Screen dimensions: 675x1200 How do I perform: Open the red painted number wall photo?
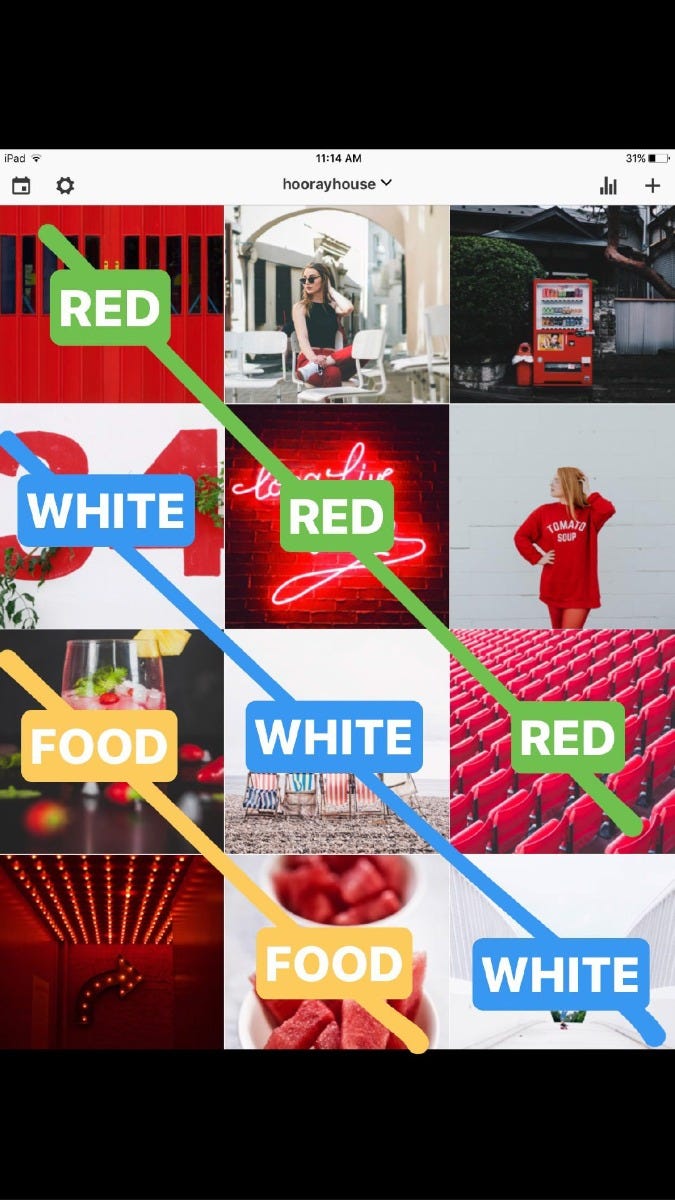point(111,580)
